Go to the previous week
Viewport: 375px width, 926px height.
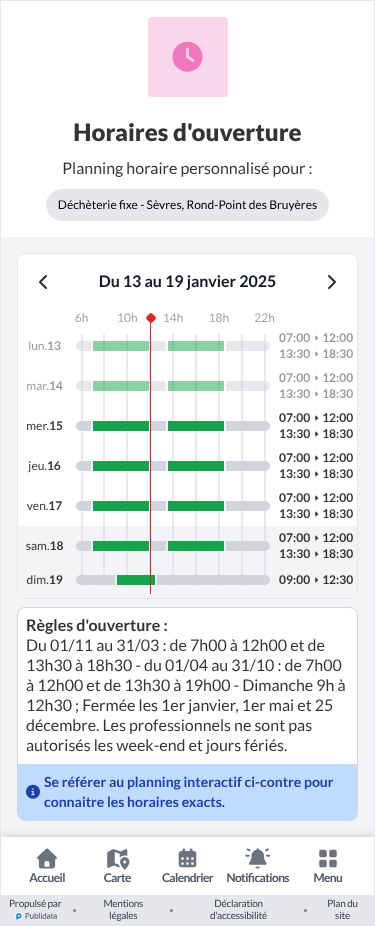click(x=43, y=282)
